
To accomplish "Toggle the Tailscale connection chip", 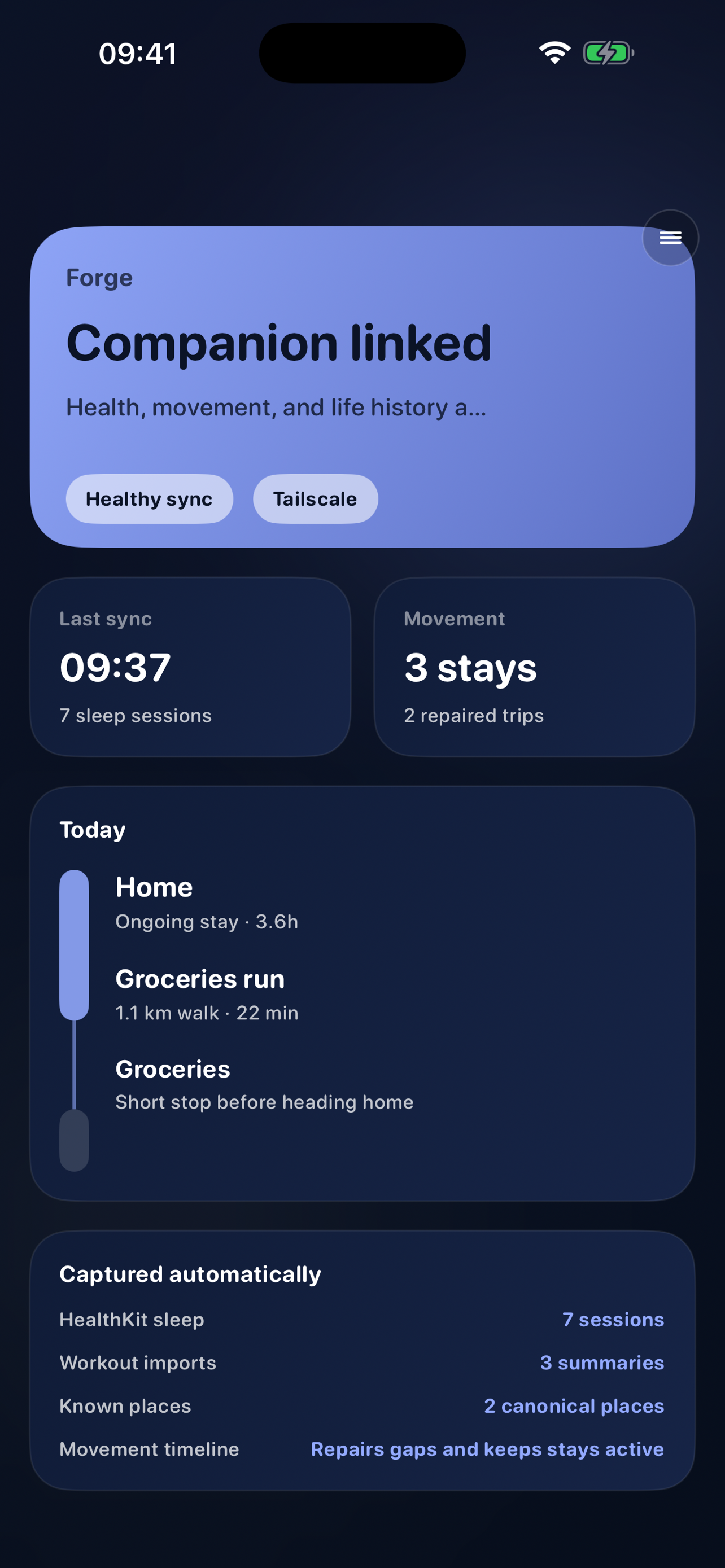I will click(315, 498).
